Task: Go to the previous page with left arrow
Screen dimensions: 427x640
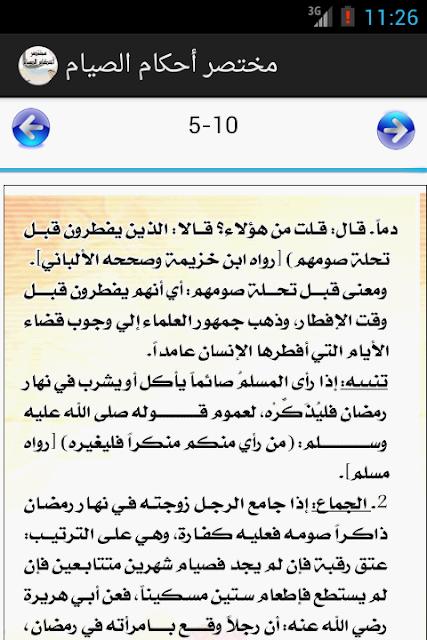Action: coord(31,127)
